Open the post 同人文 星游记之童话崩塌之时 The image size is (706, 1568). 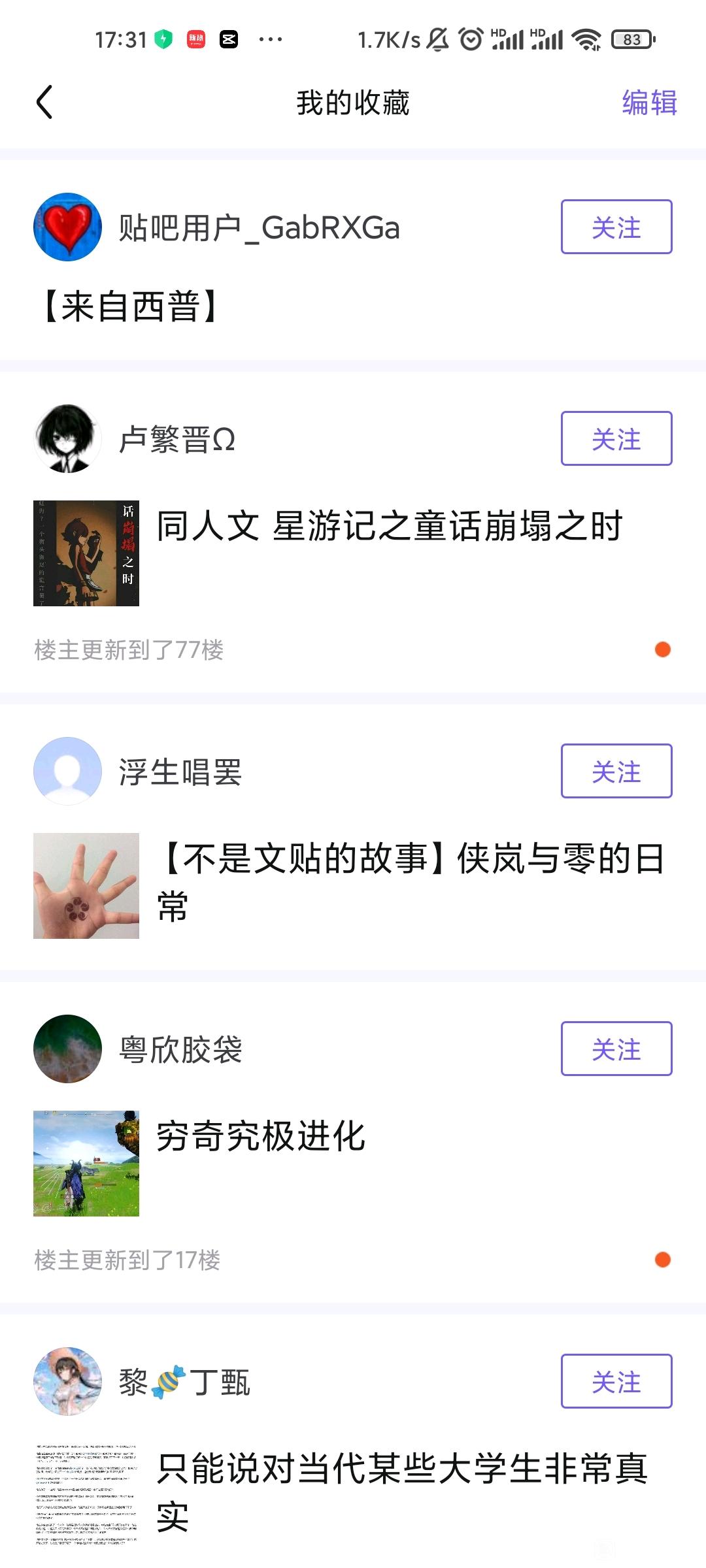click(x=390, y=527)
